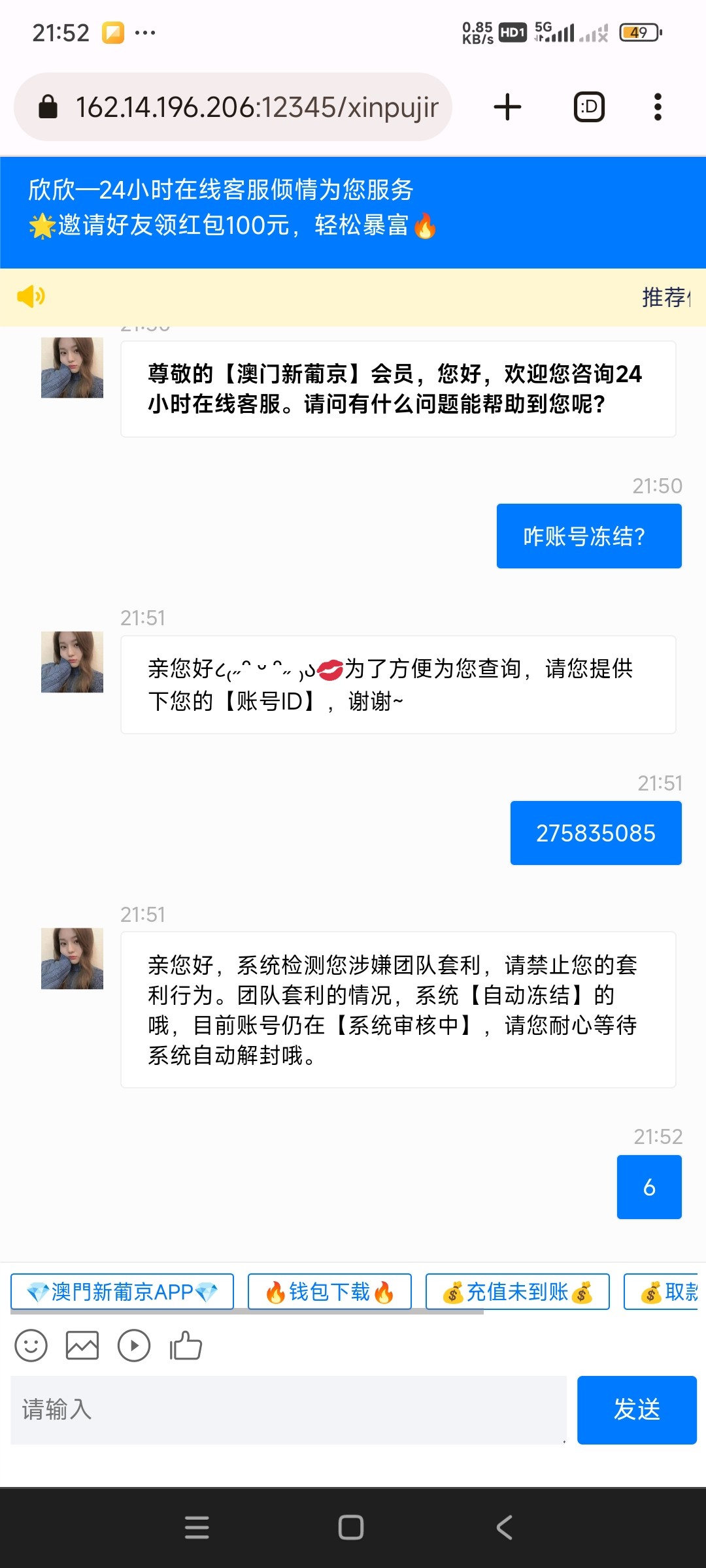Go to the system home screen
The image size is (706, 1568).
click(x=351, y=1527)
